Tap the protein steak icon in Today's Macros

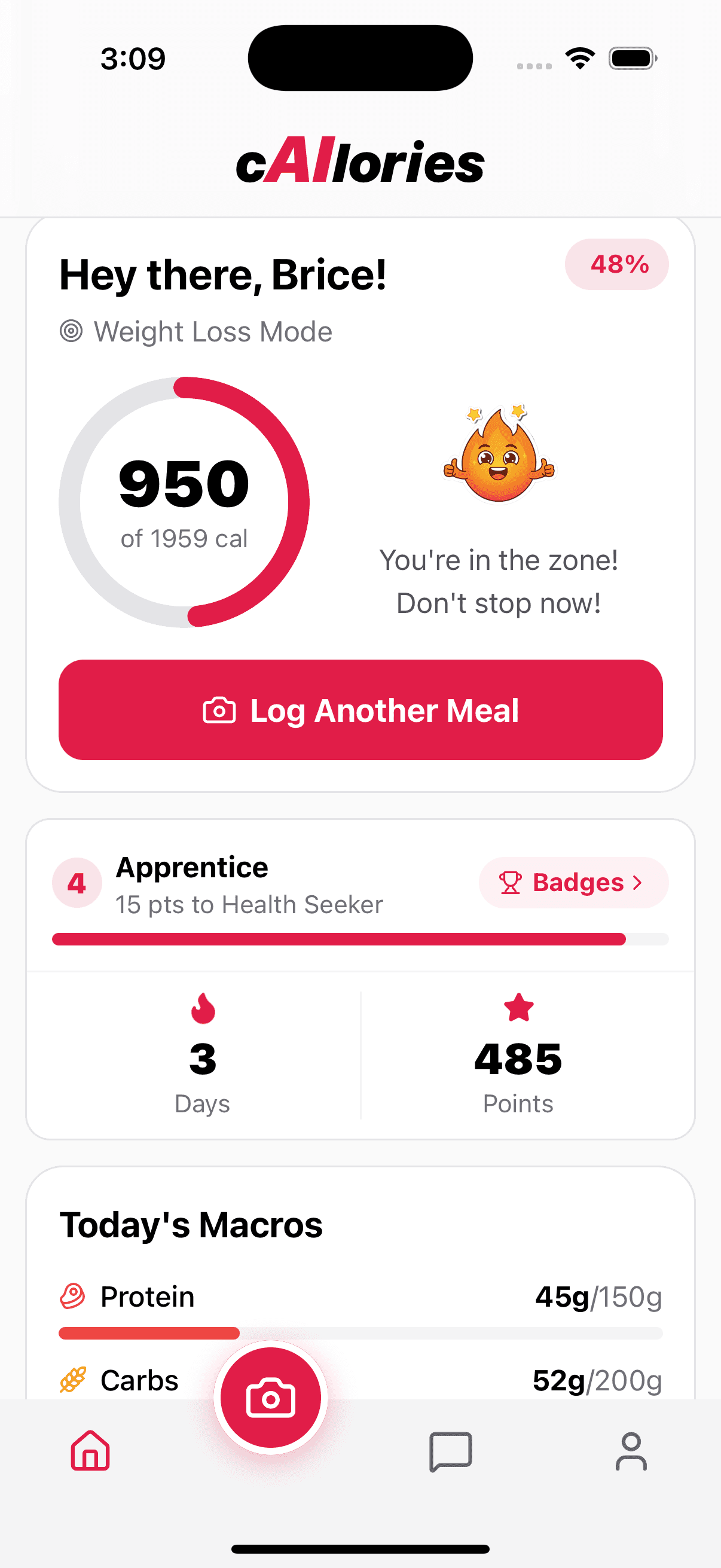76,1295
